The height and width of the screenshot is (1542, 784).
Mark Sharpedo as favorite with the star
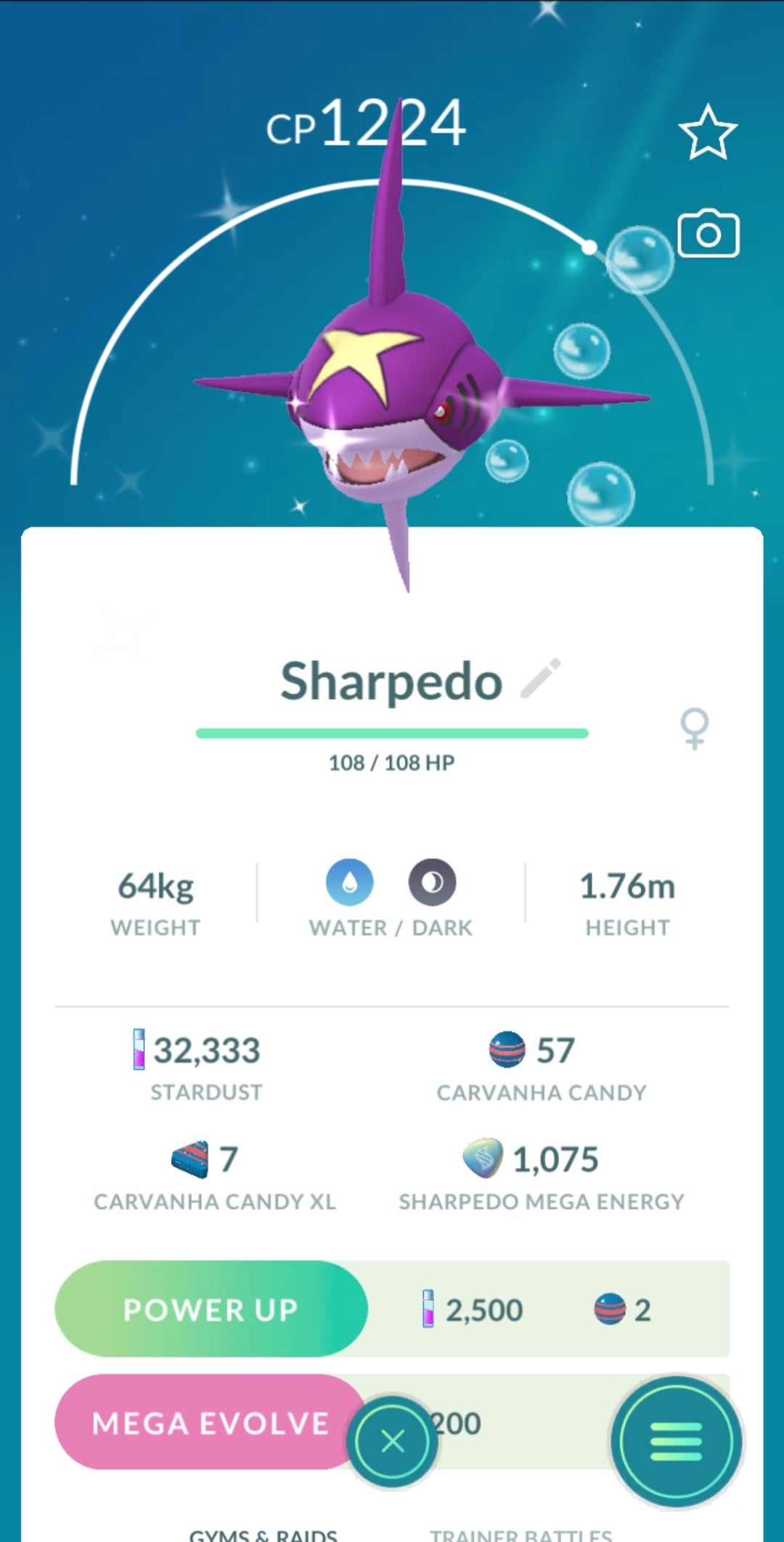708,131
